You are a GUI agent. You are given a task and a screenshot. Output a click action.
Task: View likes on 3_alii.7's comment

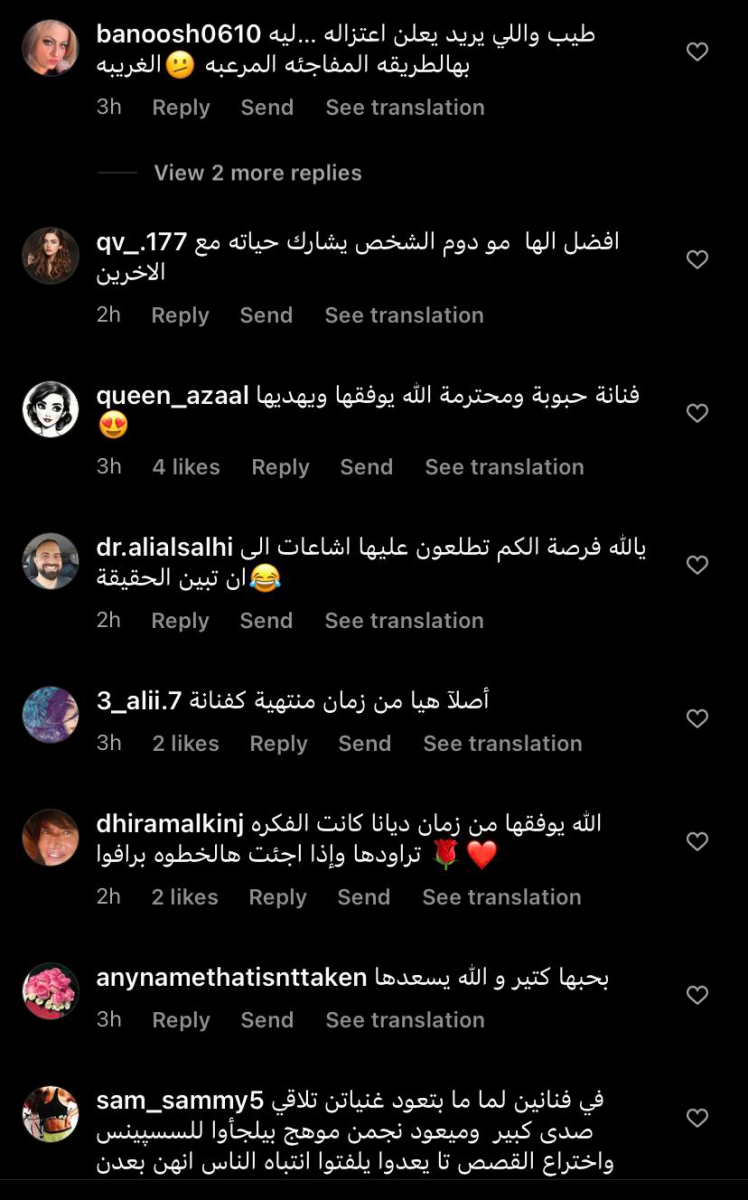(185, 744)
